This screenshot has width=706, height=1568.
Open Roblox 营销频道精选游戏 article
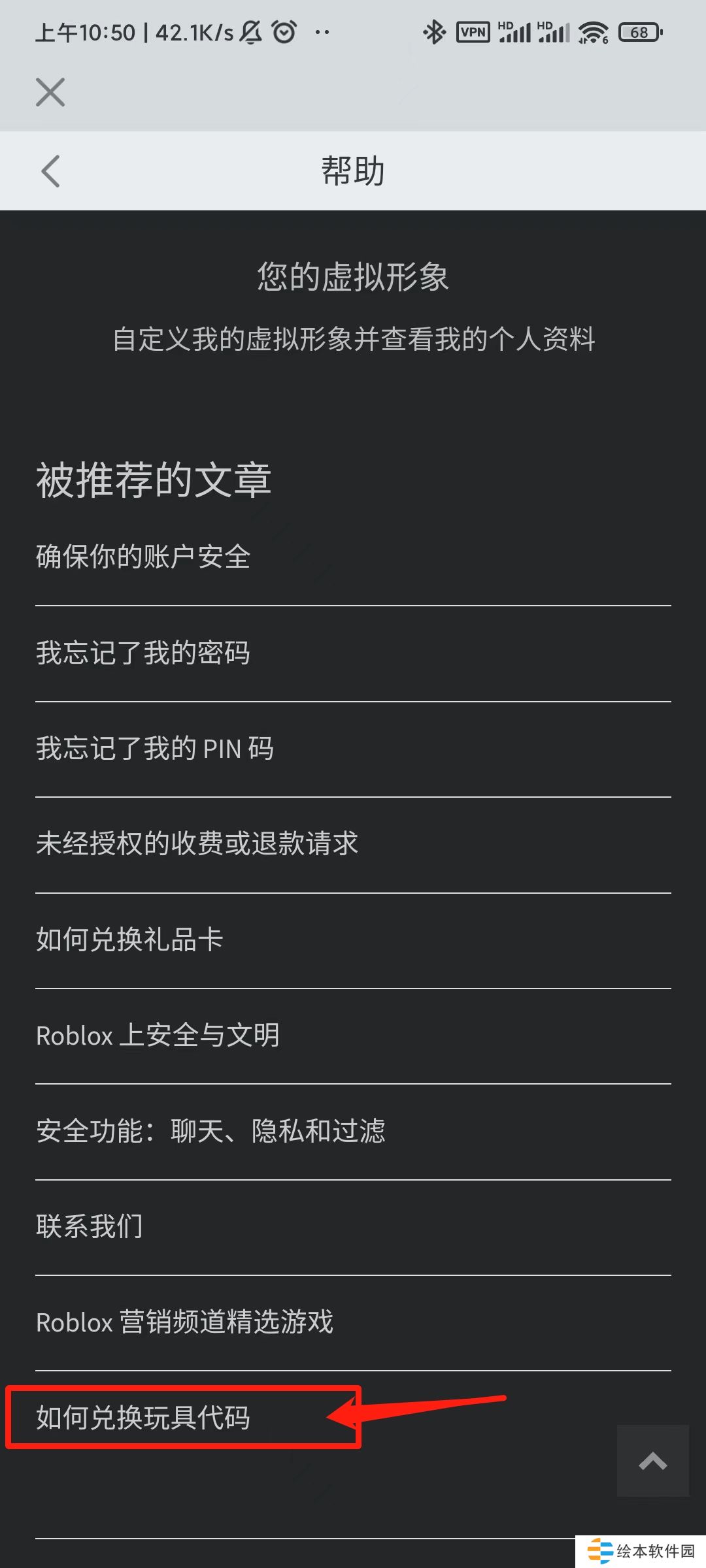[184, 1322]
